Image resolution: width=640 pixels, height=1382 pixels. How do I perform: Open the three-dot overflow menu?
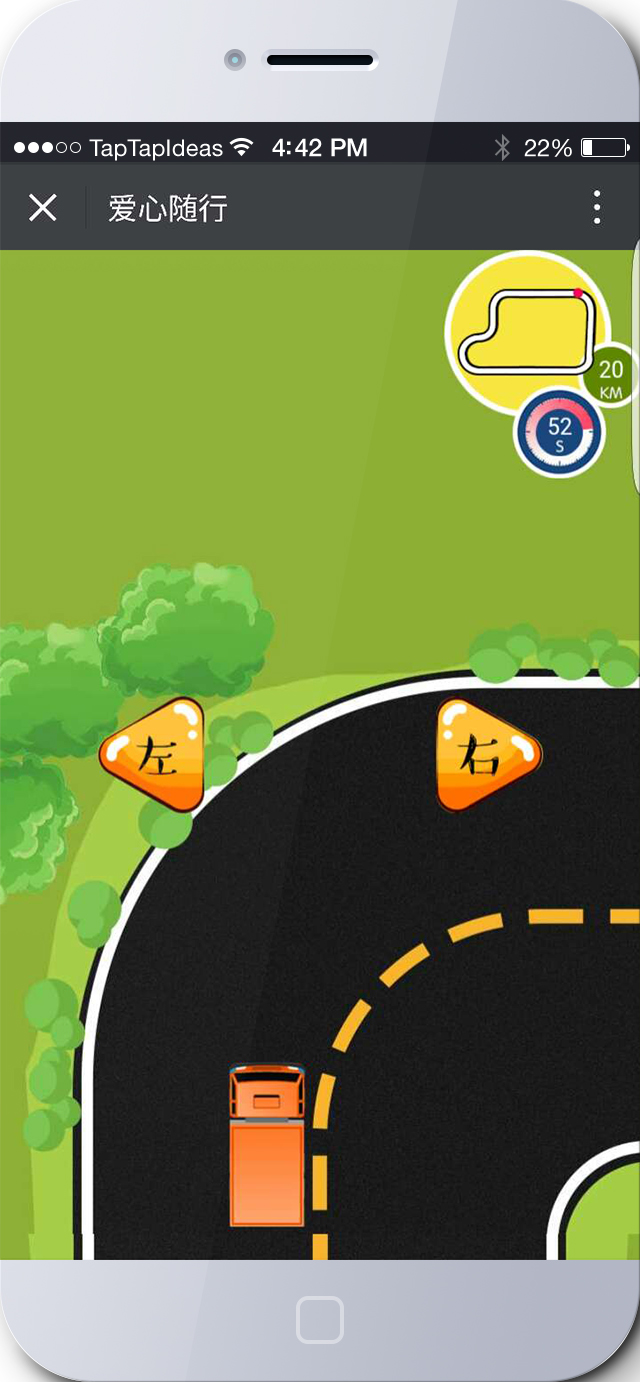597,207
